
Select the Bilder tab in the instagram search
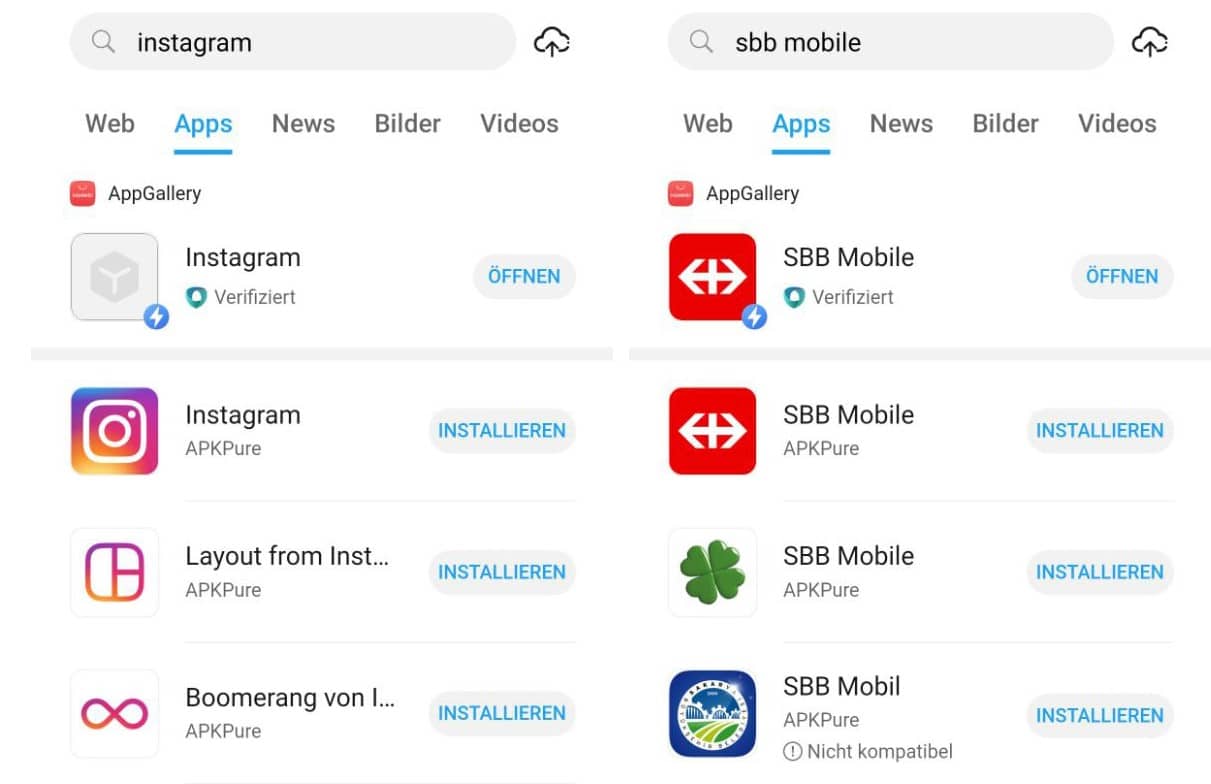[x=407, y=124]
